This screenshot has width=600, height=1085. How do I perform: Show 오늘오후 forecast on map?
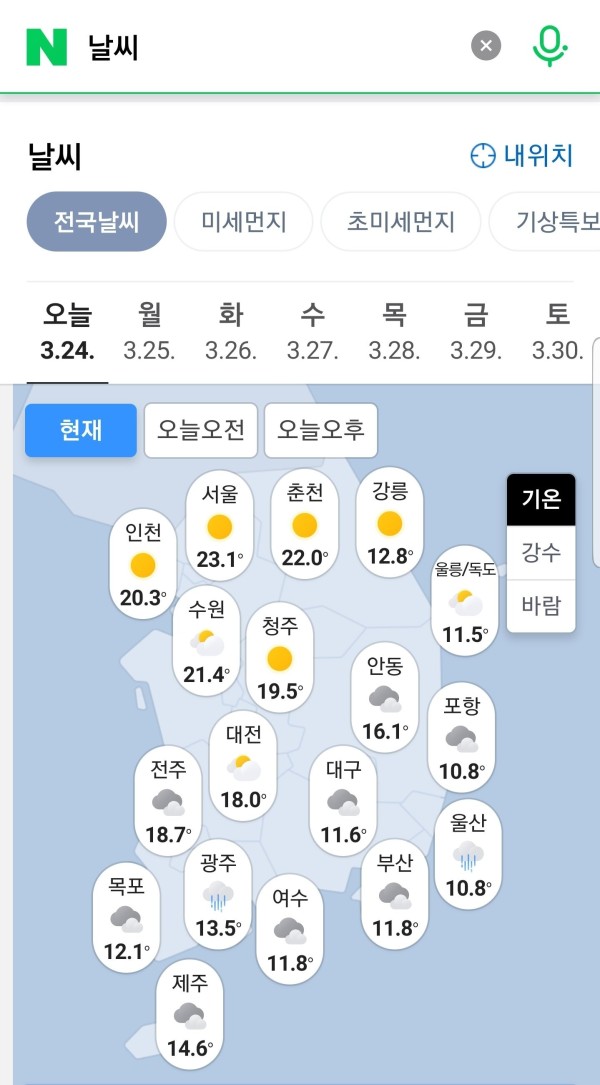tap(321, 430)
